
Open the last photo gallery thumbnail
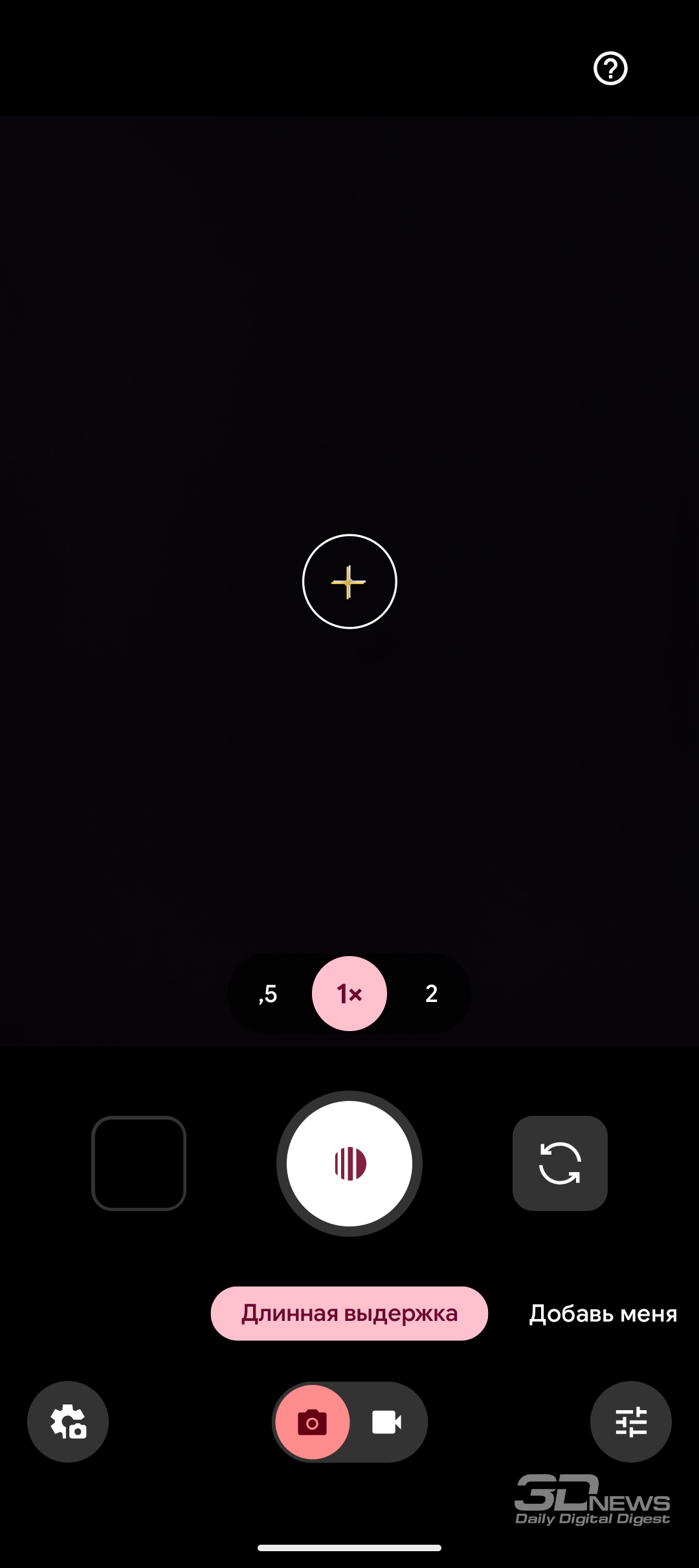(x=139, y=1163)
